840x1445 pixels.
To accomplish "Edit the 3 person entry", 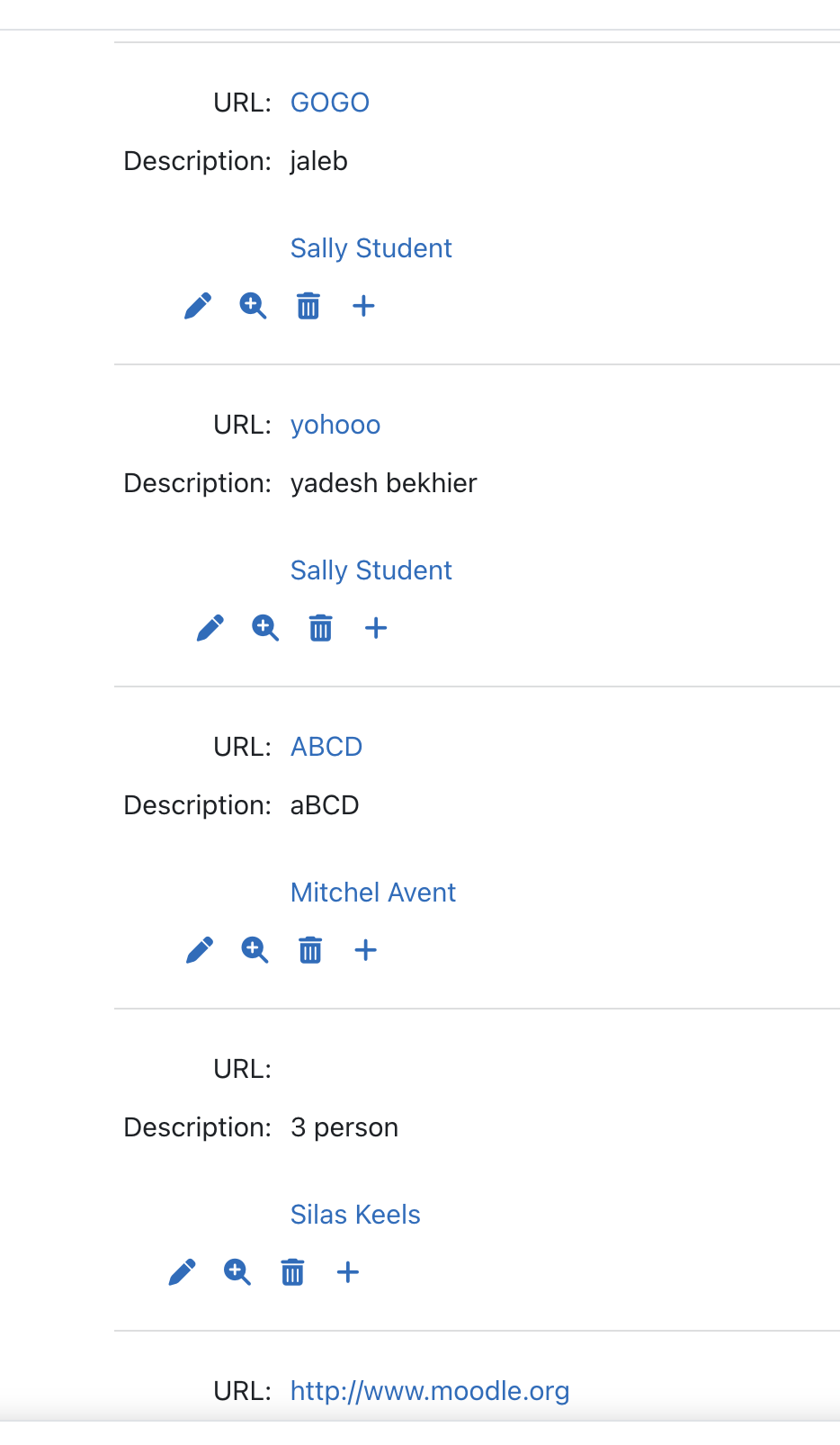I will [x=183, y=1272].
